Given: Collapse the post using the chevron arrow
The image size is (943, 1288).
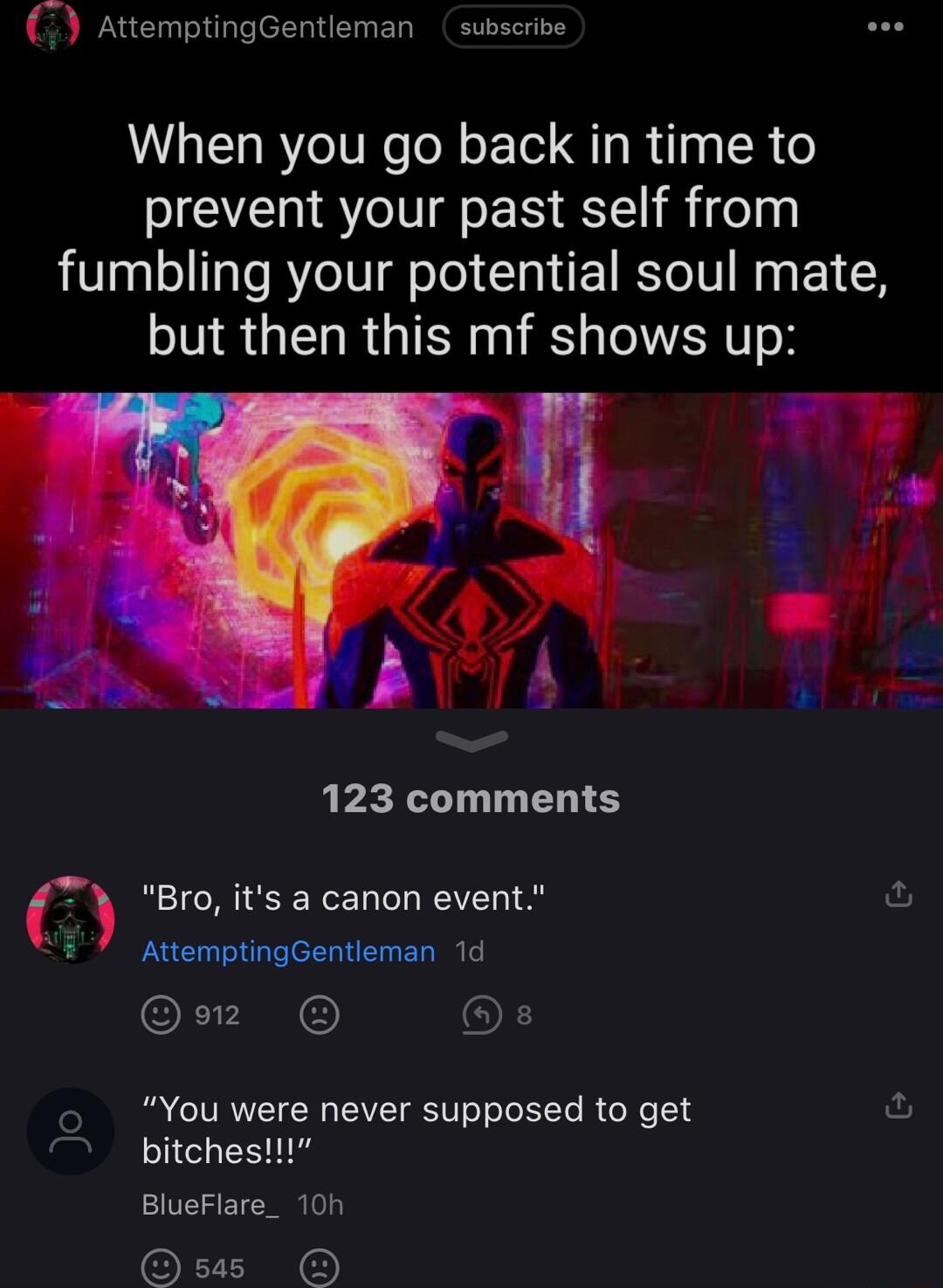Looking at the screenshot, I should pos(471,740).
